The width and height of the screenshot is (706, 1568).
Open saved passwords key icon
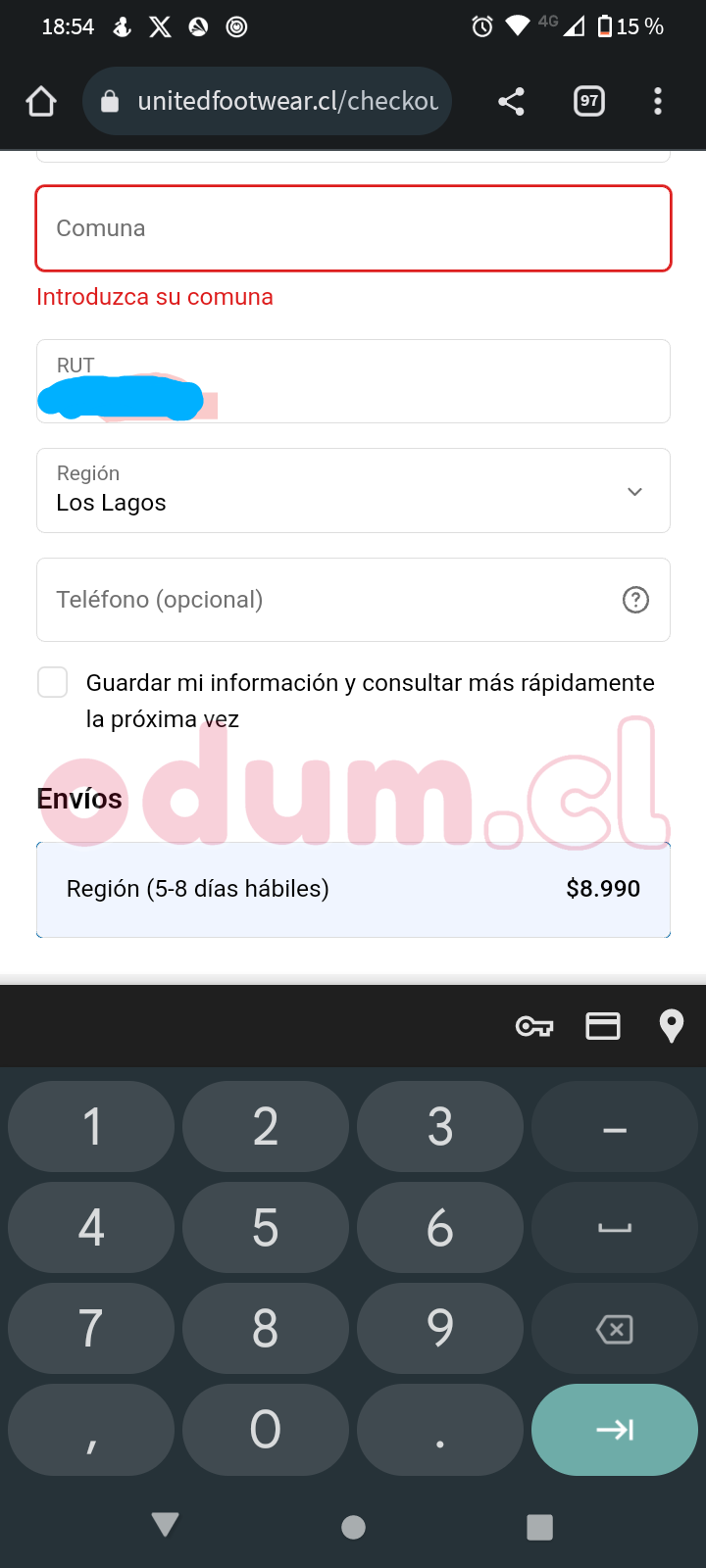coord(534,1026)
